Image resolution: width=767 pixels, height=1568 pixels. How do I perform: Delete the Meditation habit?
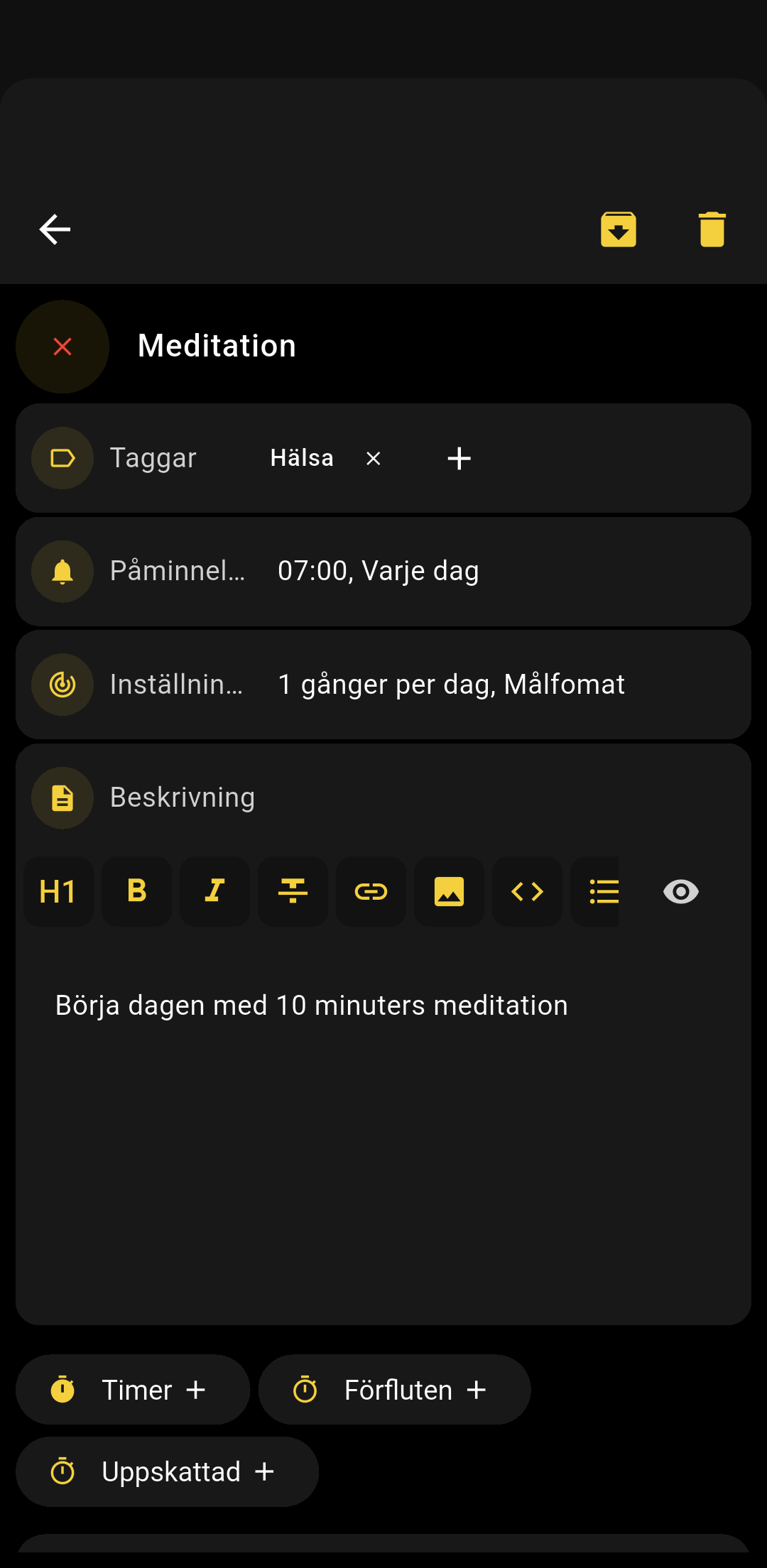tap(712, 229)
